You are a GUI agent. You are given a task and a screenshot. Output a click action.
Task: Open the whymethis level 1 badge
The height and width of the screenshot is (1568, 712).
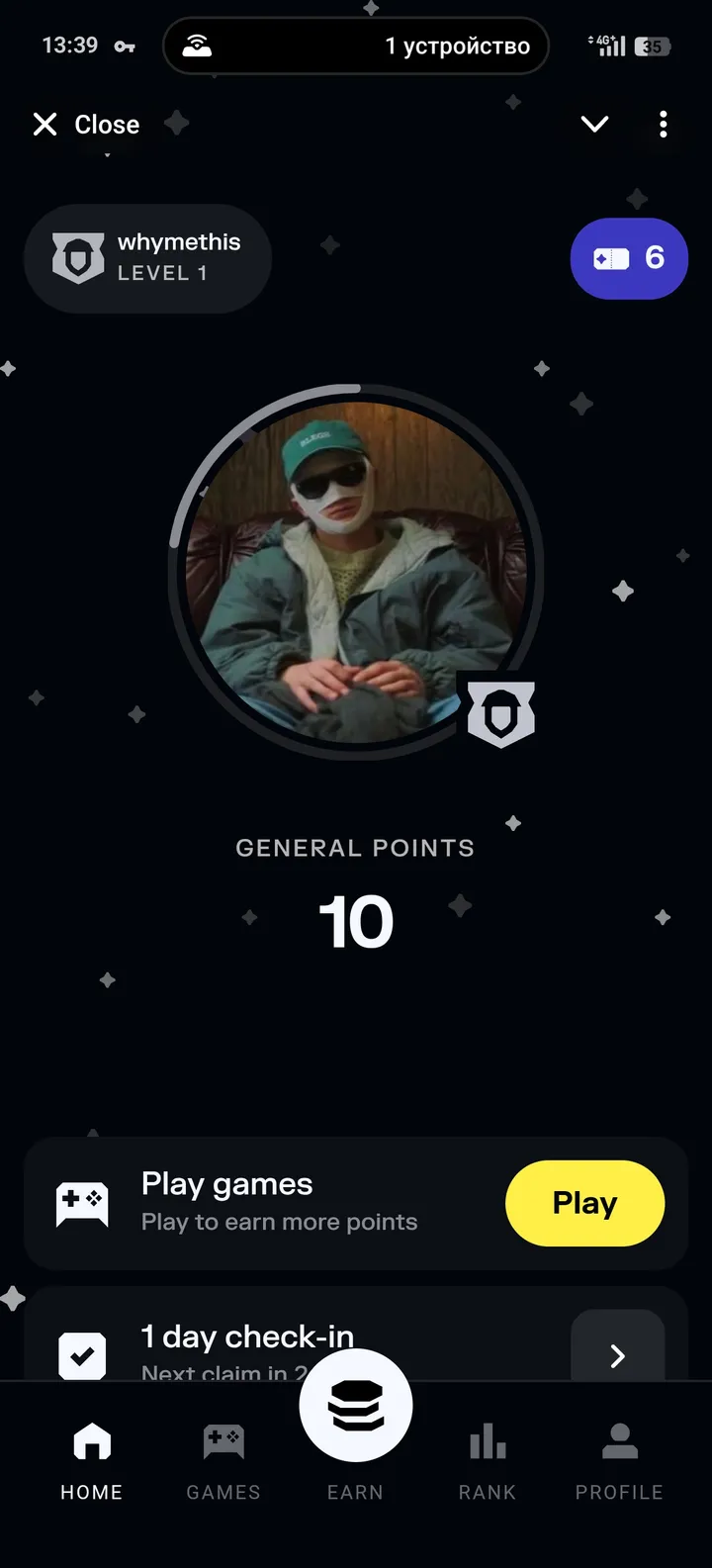(x=147, y=258)
